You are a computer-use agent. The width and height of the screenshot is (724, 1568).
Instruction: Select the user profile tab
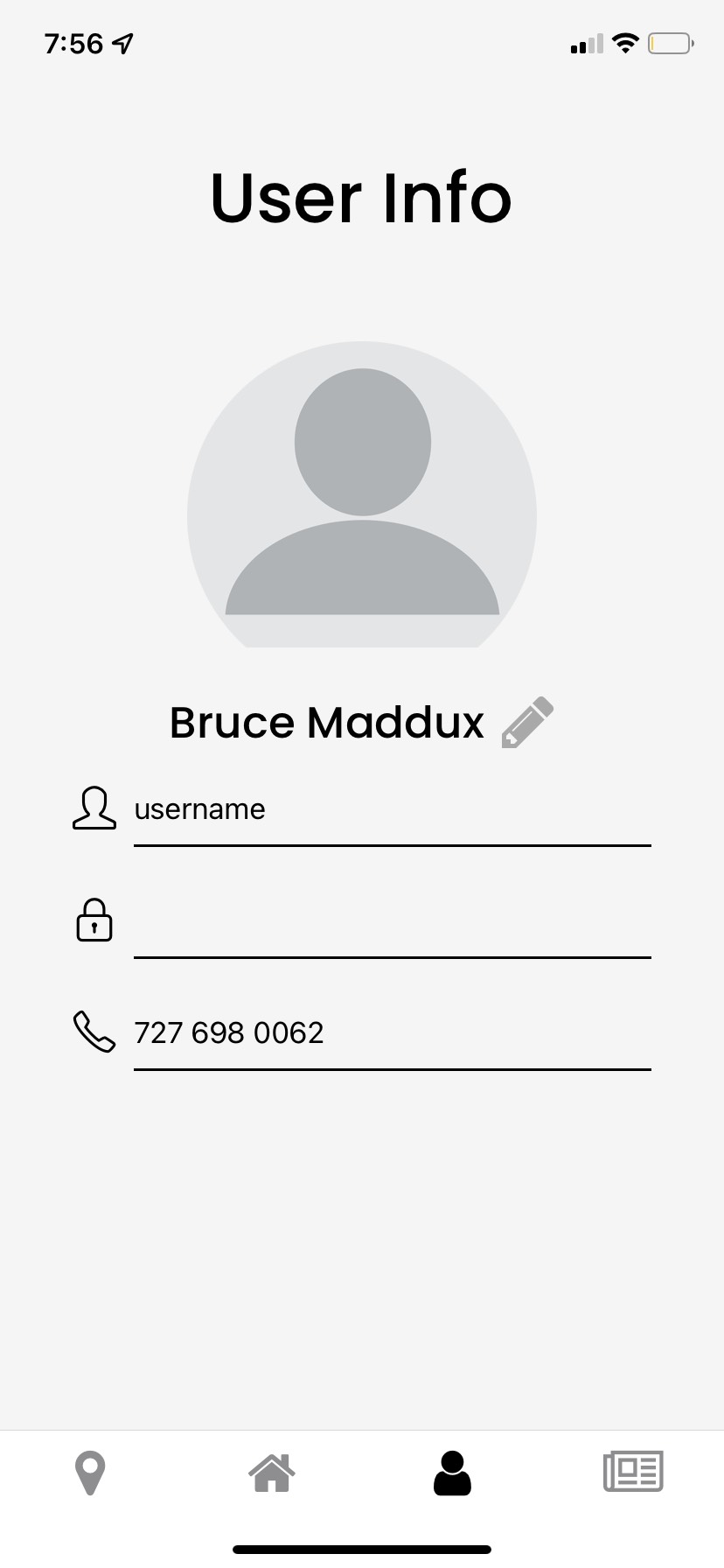point(452,1473)
